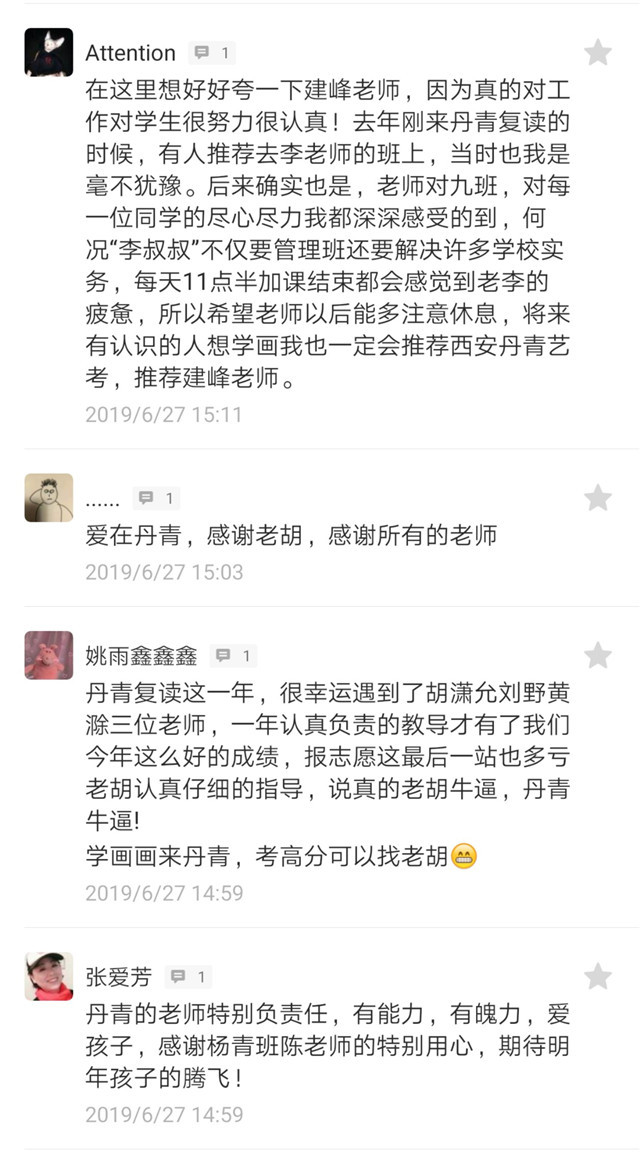Open the reply count on 姚雨鑫鑫鑫's comment
Image resolution: width=640 pixels, height=1154 pixels.
(233, 656)
